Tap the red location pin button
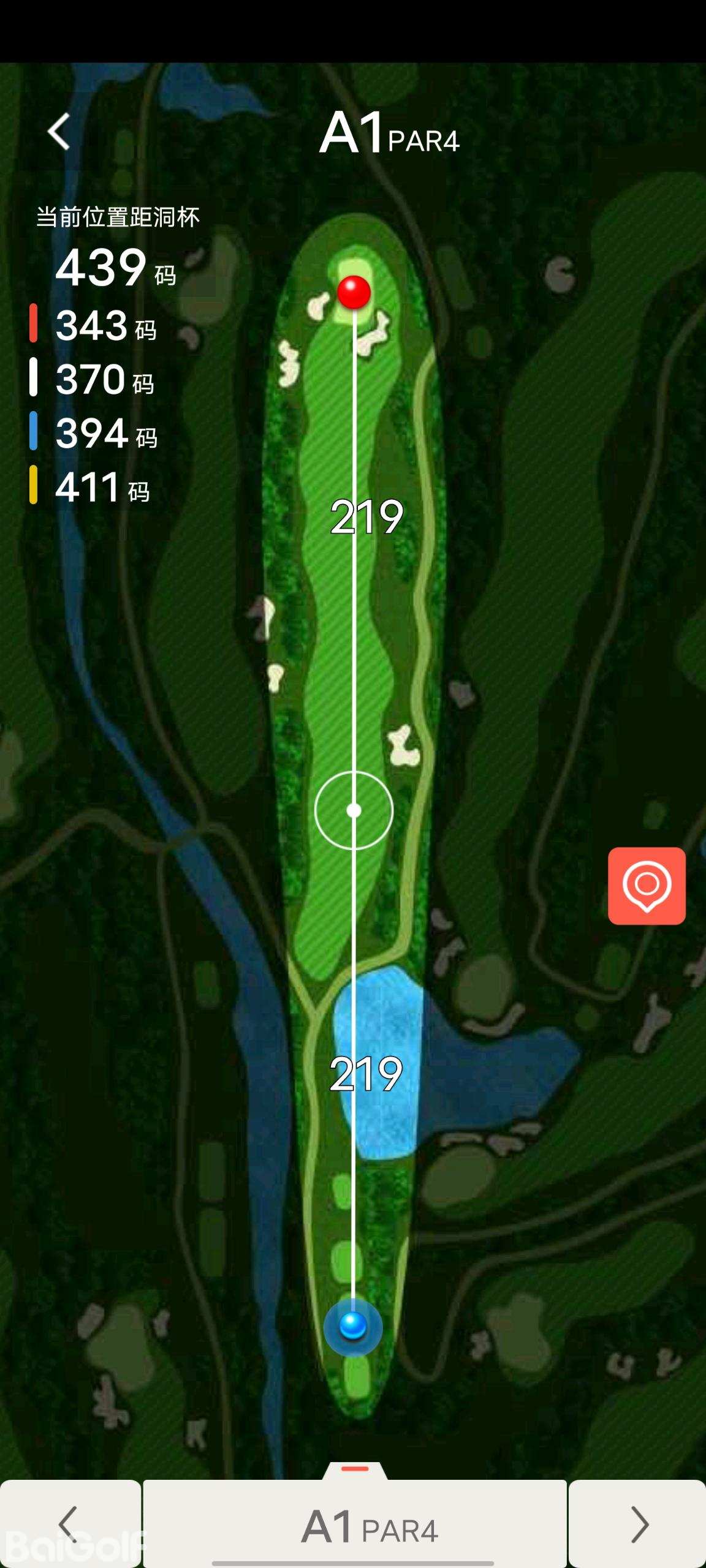Image resolution: width=706 pixels, height=1568 pixels. pos(647,886)
